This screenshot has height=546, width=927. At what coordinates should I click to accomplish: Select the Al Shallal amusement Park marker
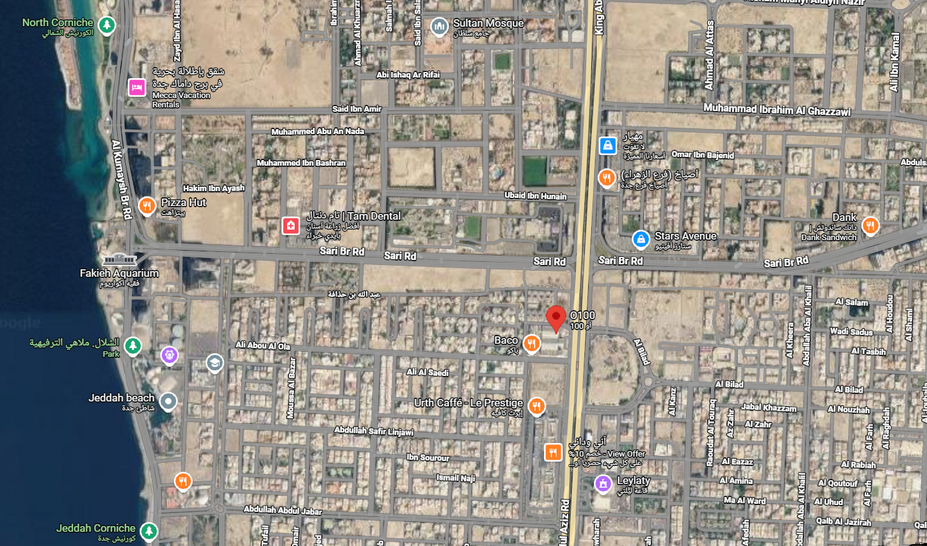[133, 346]
